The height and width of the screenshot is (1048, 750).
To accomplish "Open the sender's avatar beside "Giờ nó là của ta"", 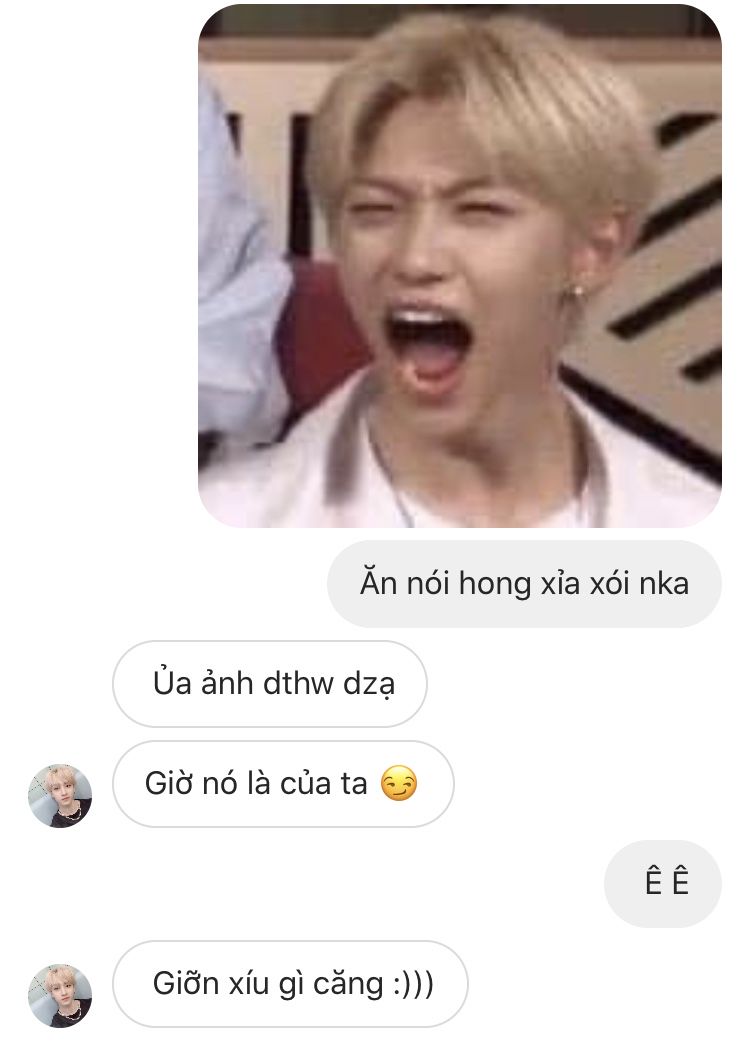I will click(x=59, y=795).
